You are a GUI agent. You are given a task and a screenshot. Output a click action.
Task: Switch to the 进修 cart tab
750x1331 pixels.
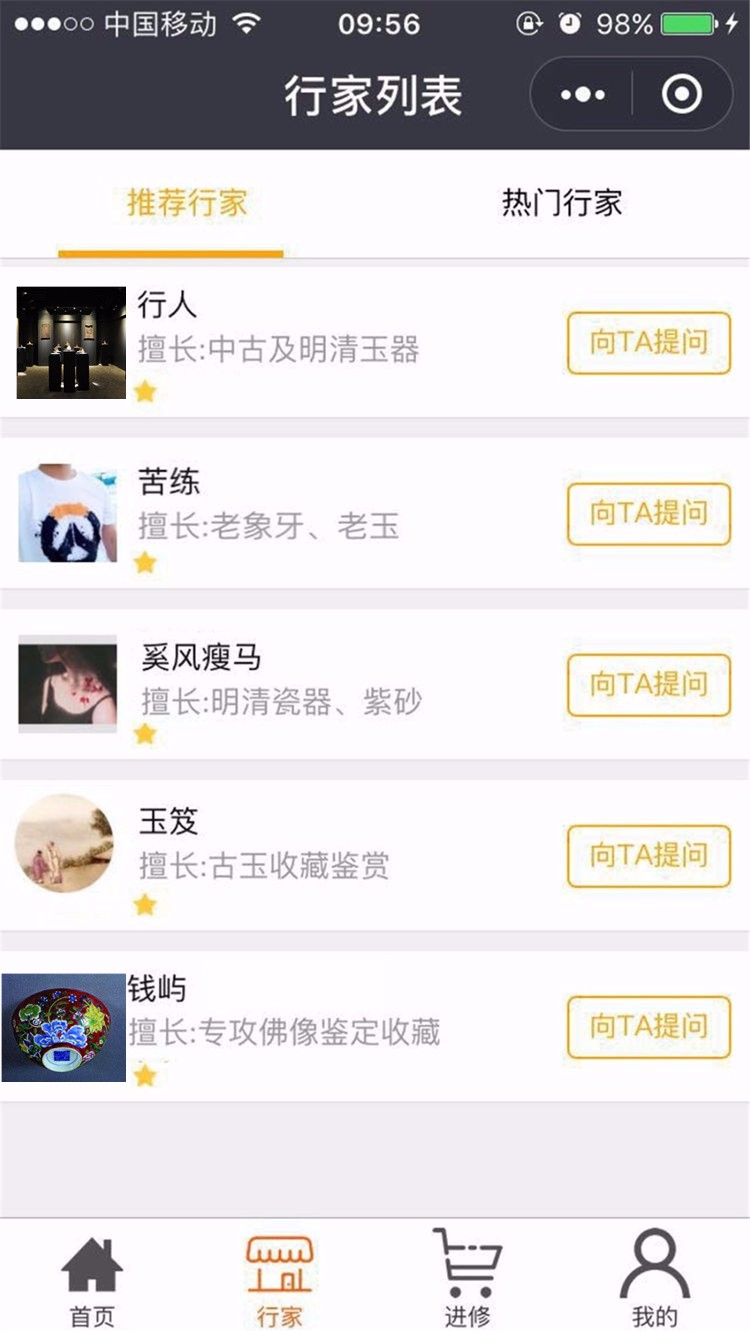tap(467, 1281)
